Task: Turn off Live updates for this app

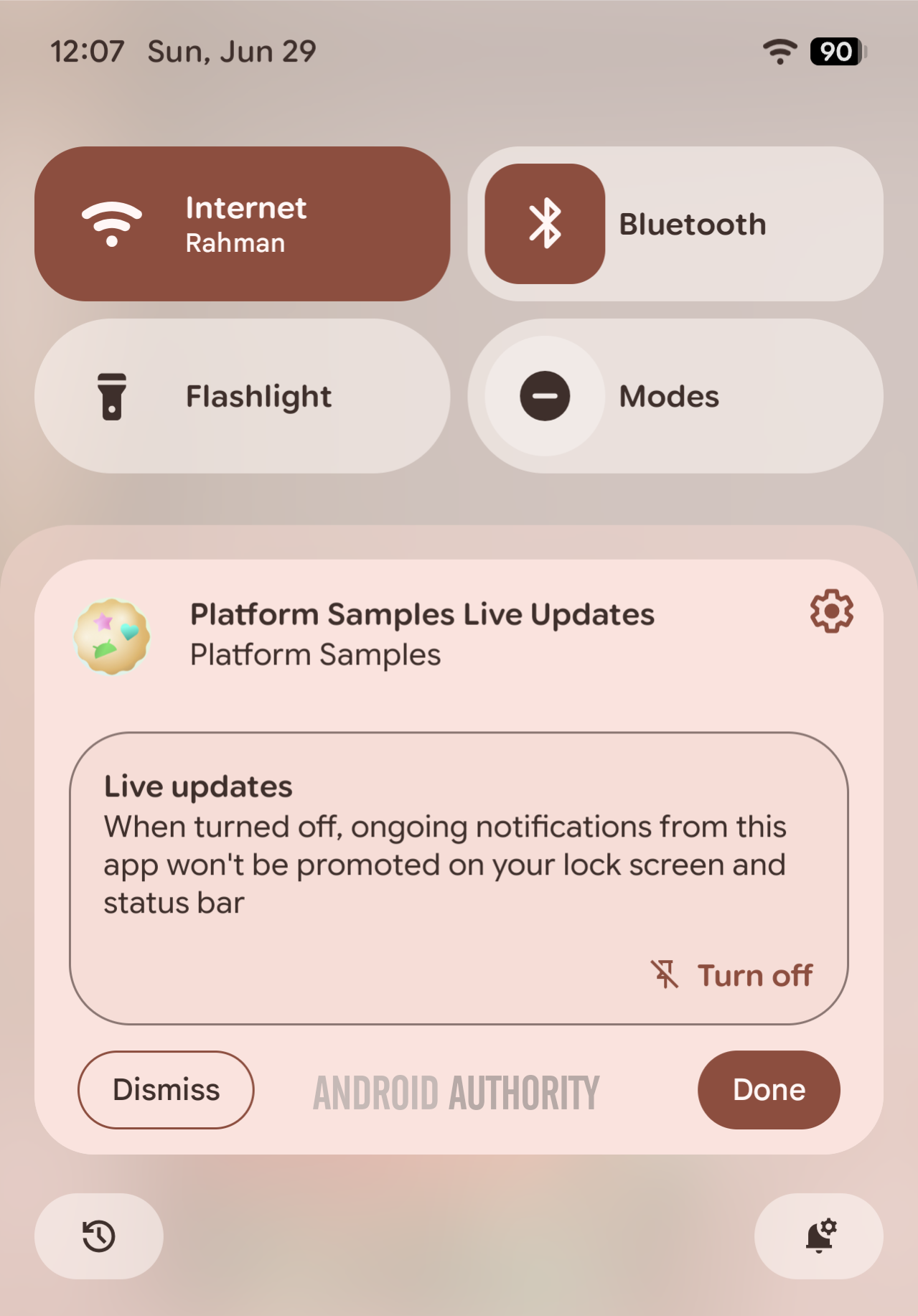Action: 734,975
